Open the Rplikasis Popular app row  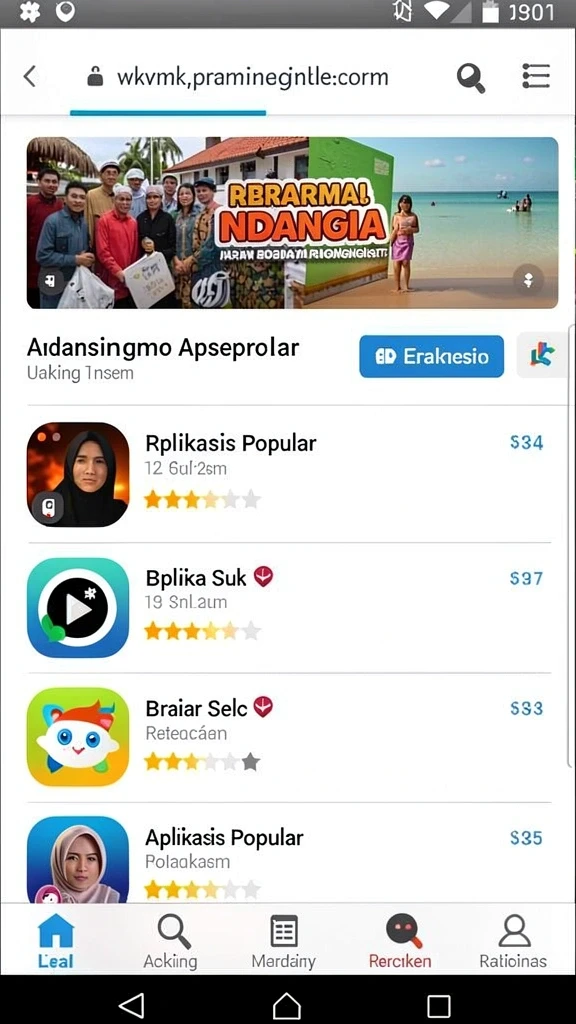pyautogui.click(x=289, y=475)
